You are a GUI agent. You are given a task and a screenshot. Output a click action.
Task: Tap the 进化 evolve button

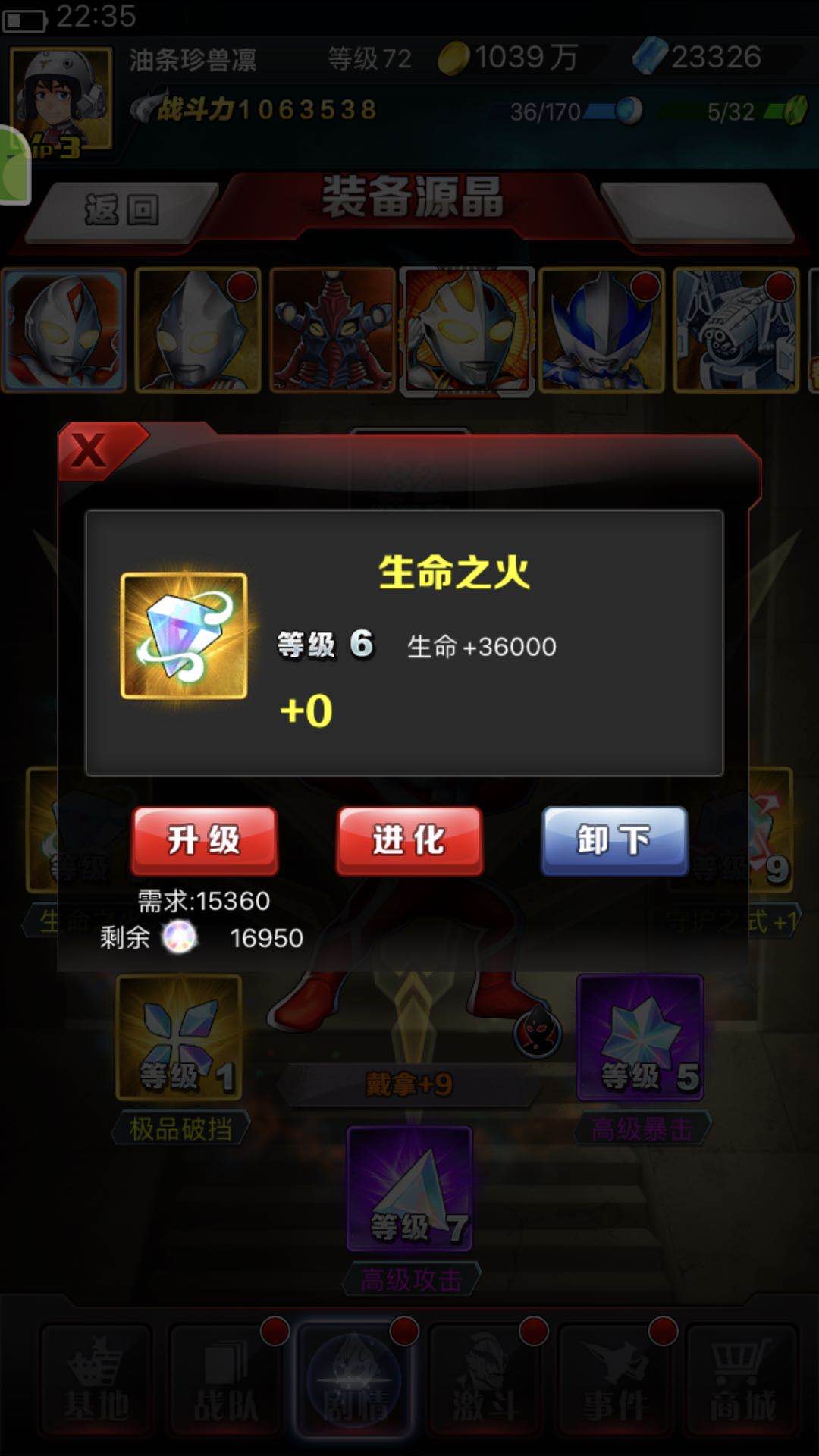(x=409, y=841)
